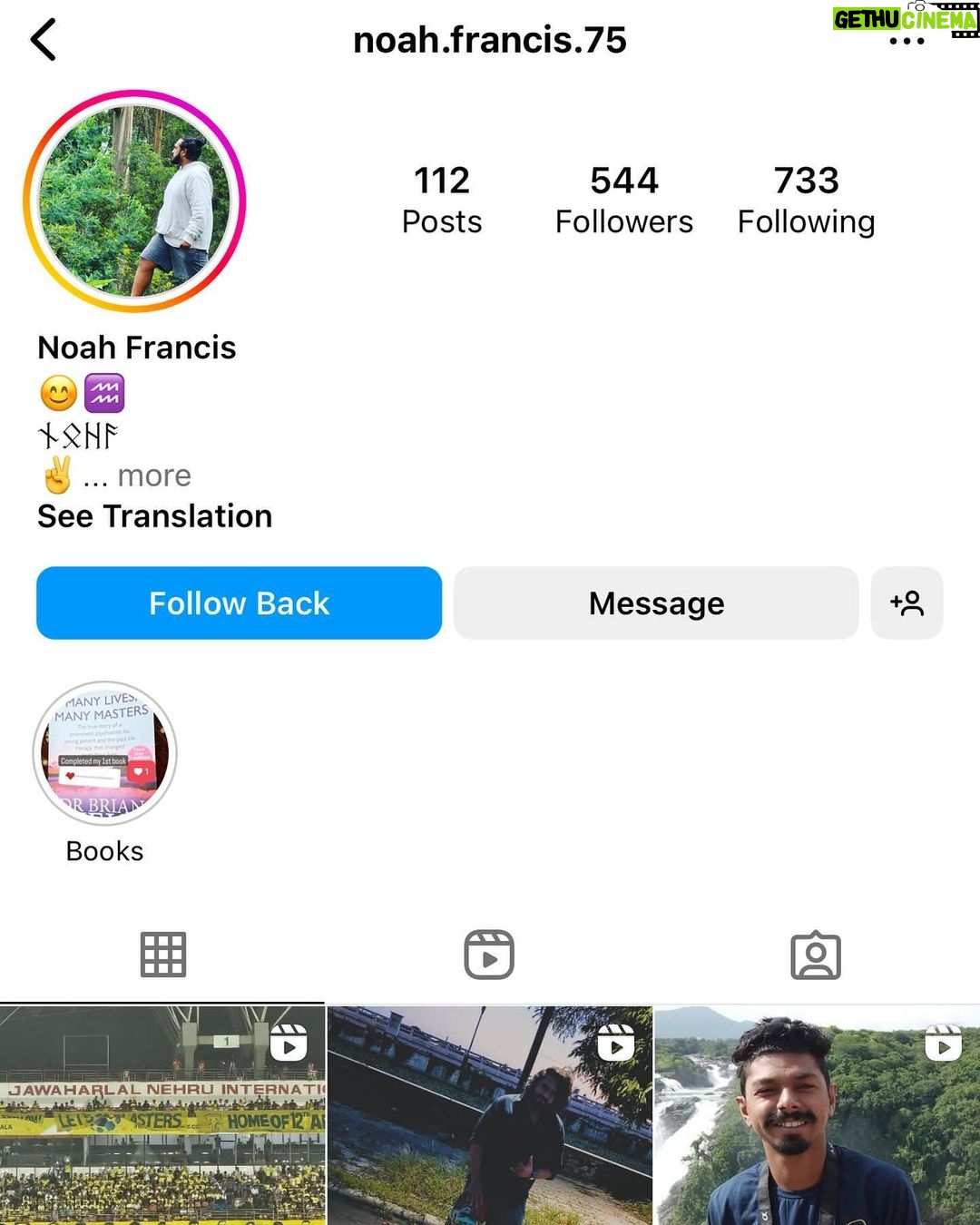This screenshot has width=980, height=1225.
Task: Open the Books story highlight
Action: [x=105, y=754]
